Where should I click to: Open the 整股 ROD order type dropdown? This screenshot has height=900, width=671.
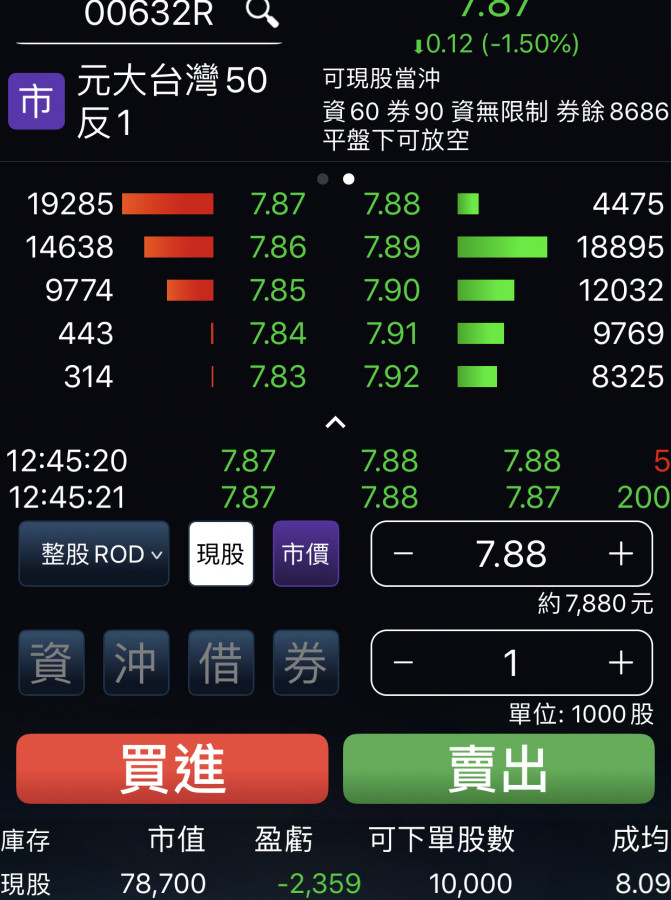coord(94,554)
